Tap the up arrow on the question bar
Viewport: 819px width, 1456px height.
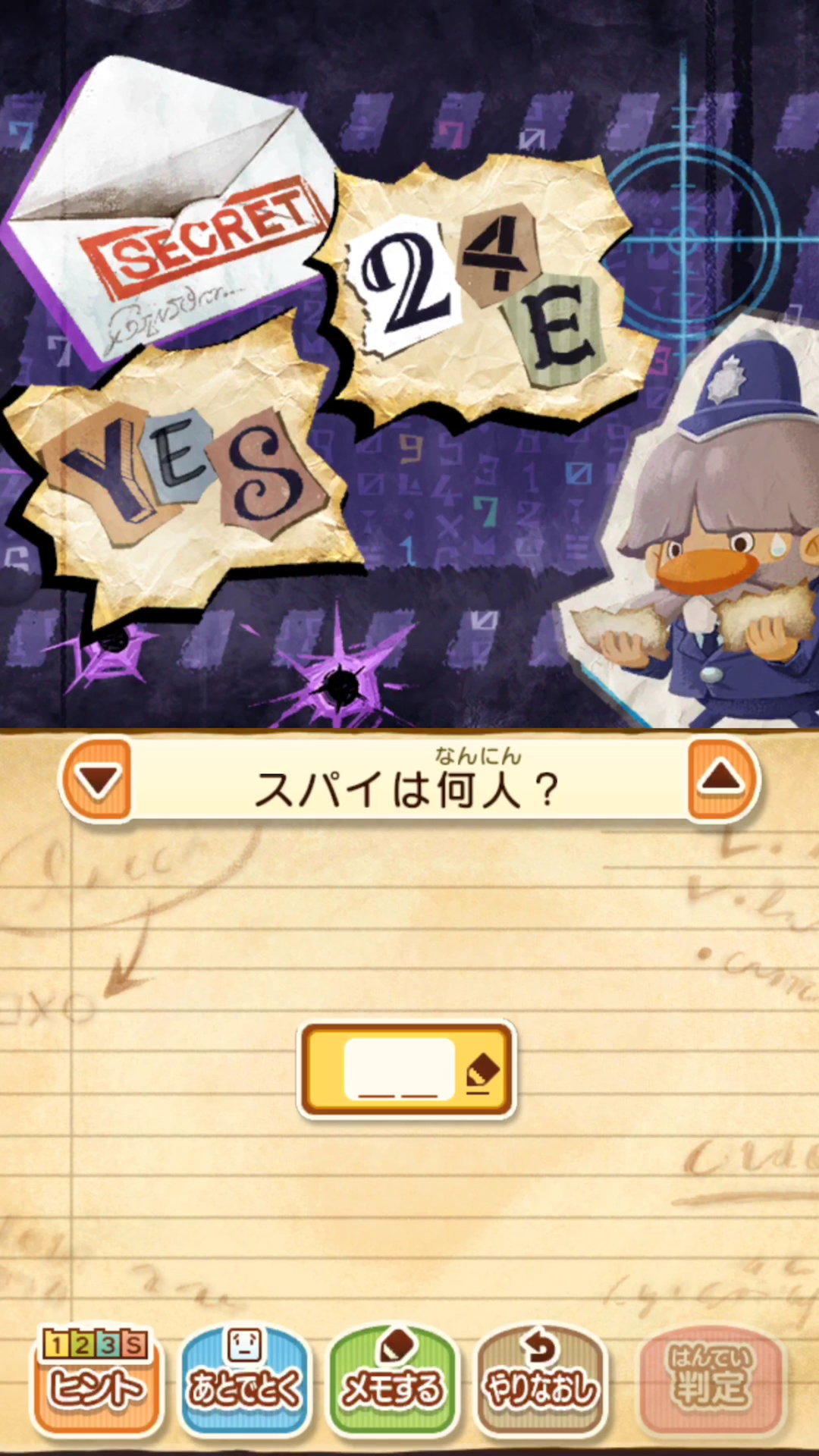point(720,780)
